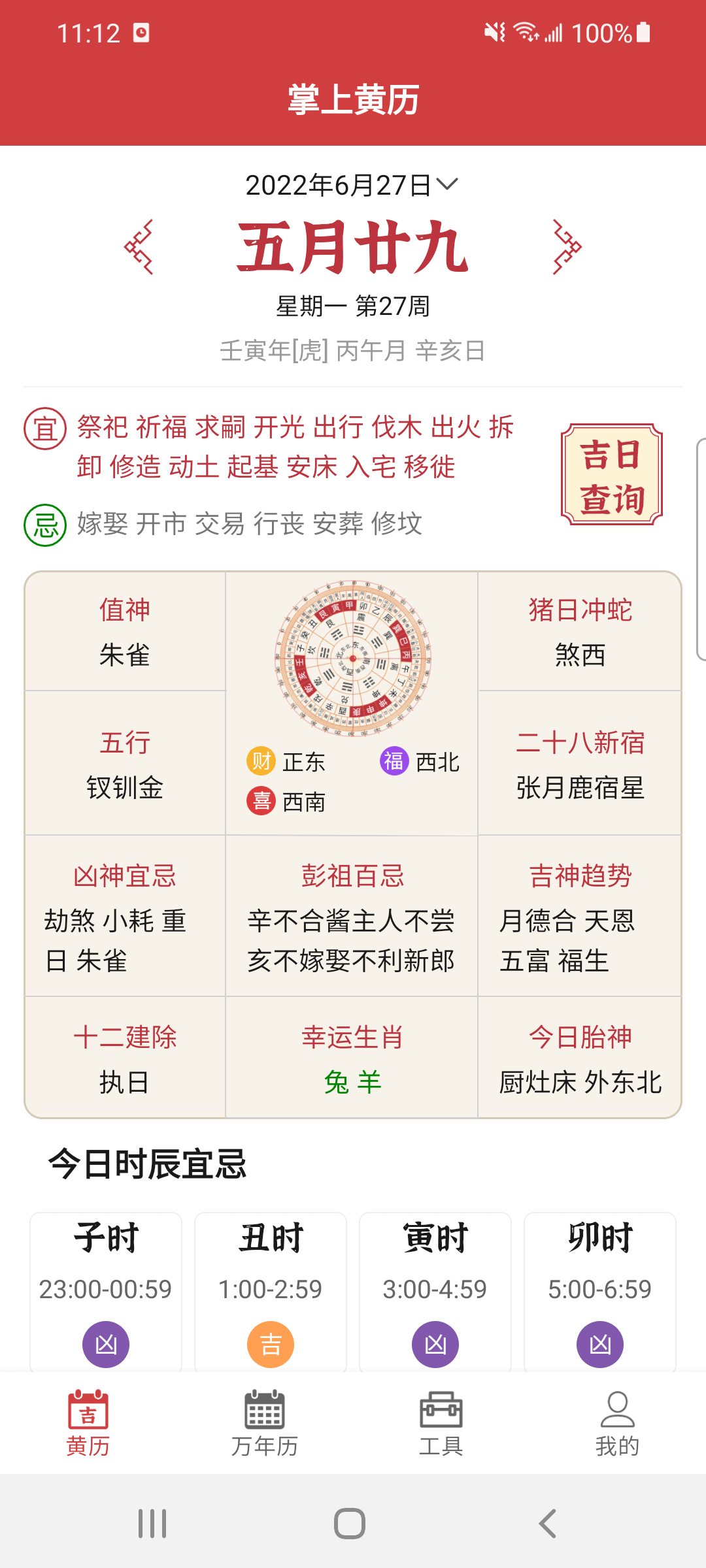
Task: Switch to the 我的 tab
Action: pyautogui.click(x=617, y=1423)
